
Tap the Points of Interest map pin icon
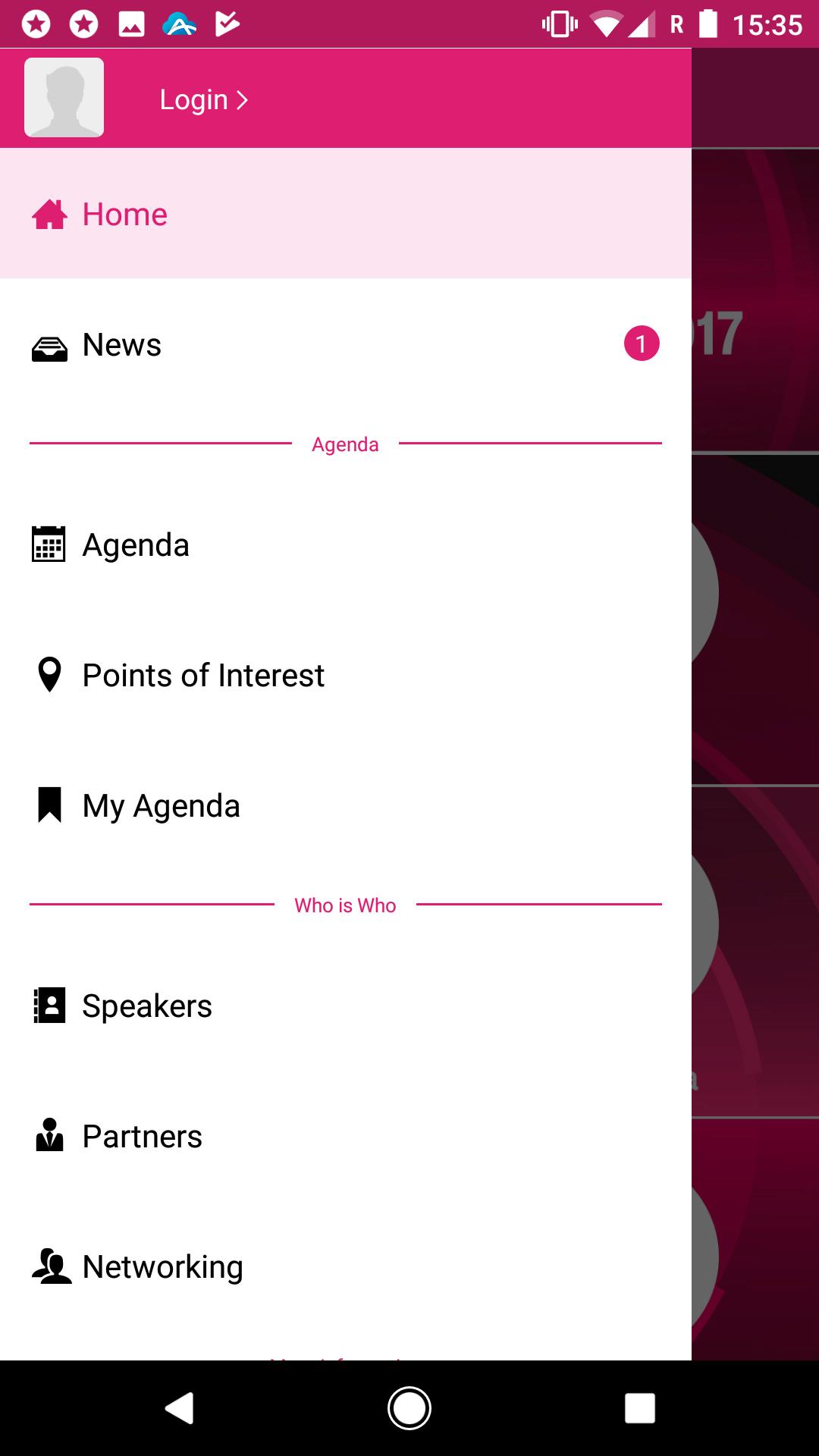(x=49, y=675)
